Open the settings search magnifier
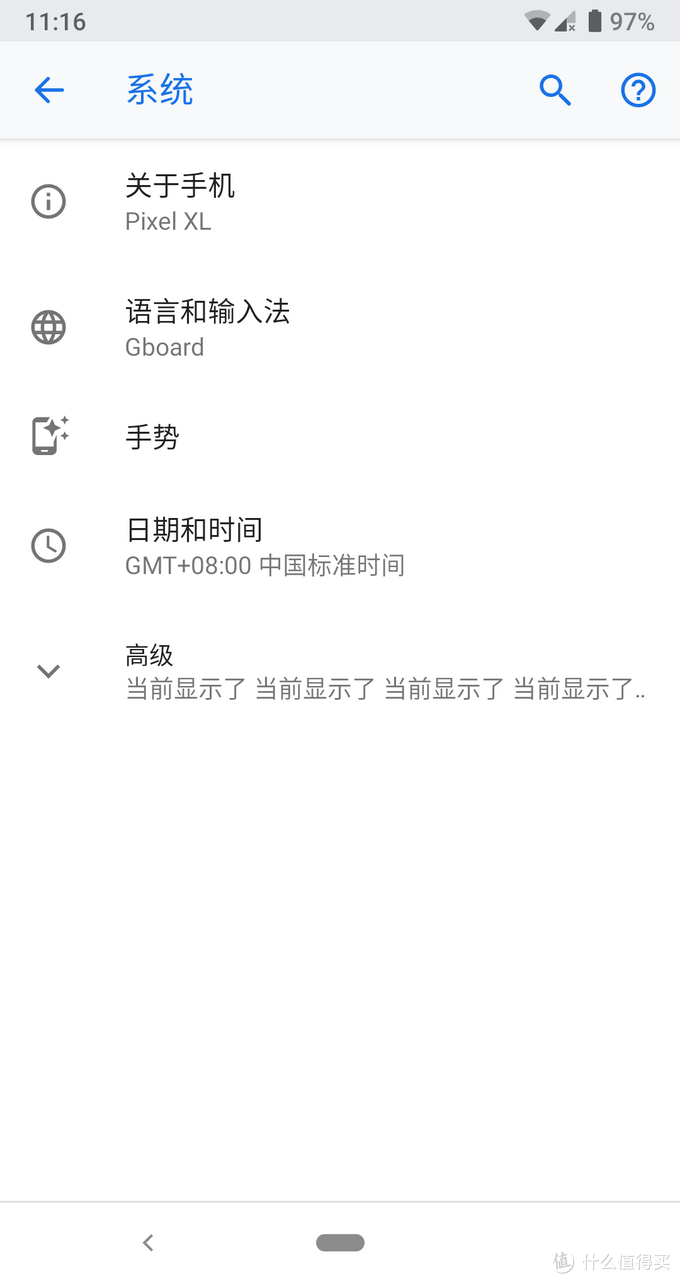Screen dimensions: 680x1284 [555, 90]
